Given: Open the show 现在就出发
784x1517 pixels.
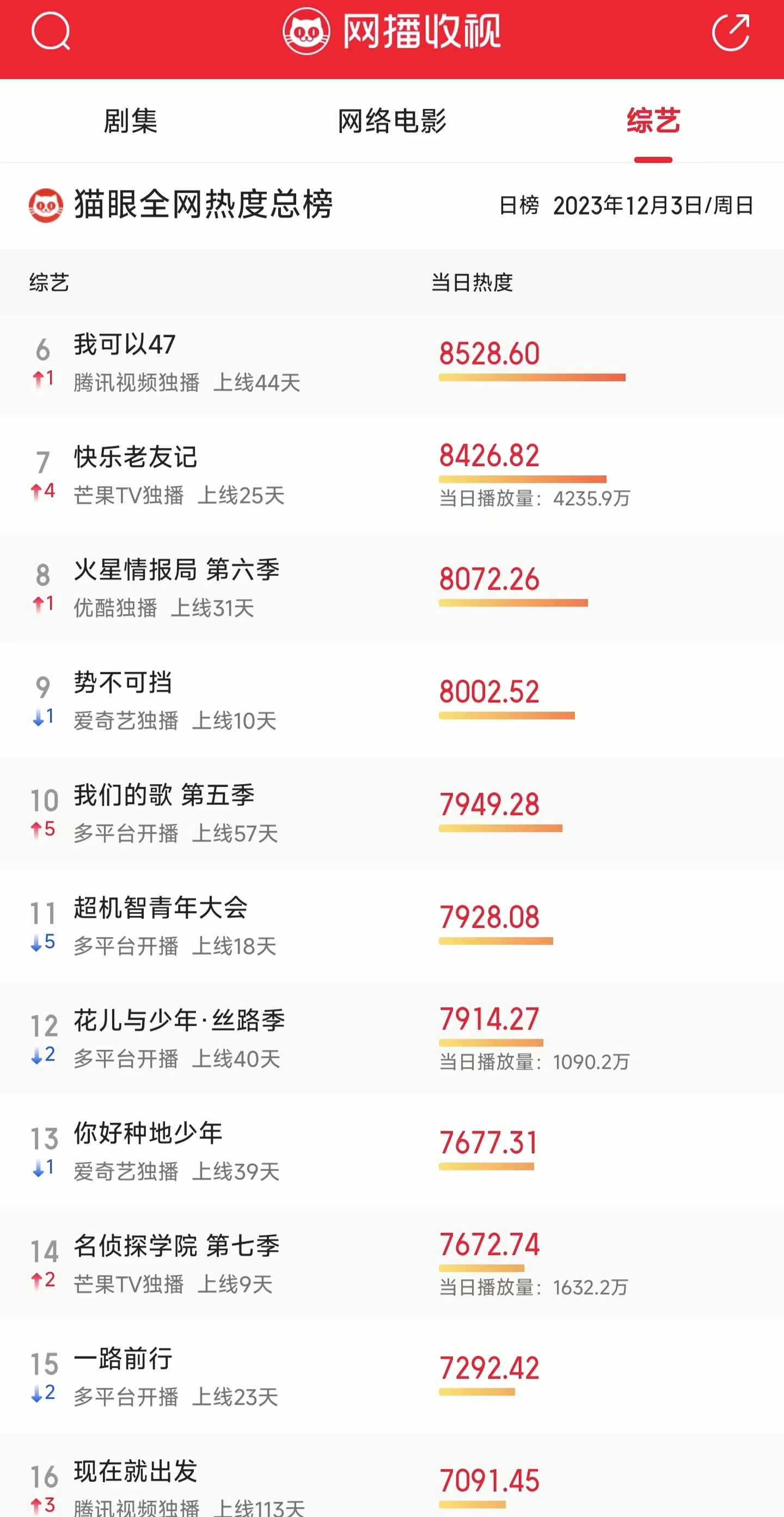Looking at the screenshot, I should (136, 1472).
